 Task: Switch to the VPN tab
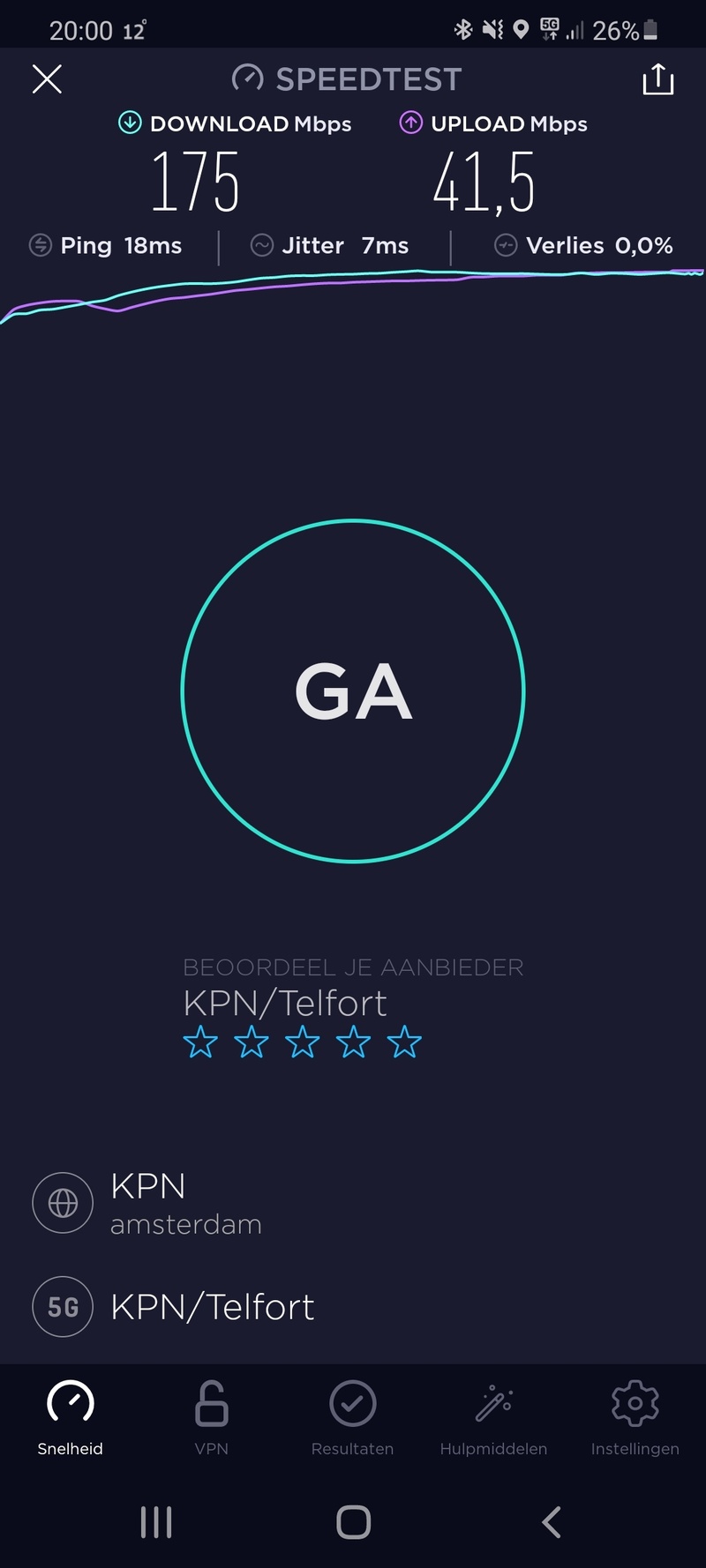pos(212,1416)
